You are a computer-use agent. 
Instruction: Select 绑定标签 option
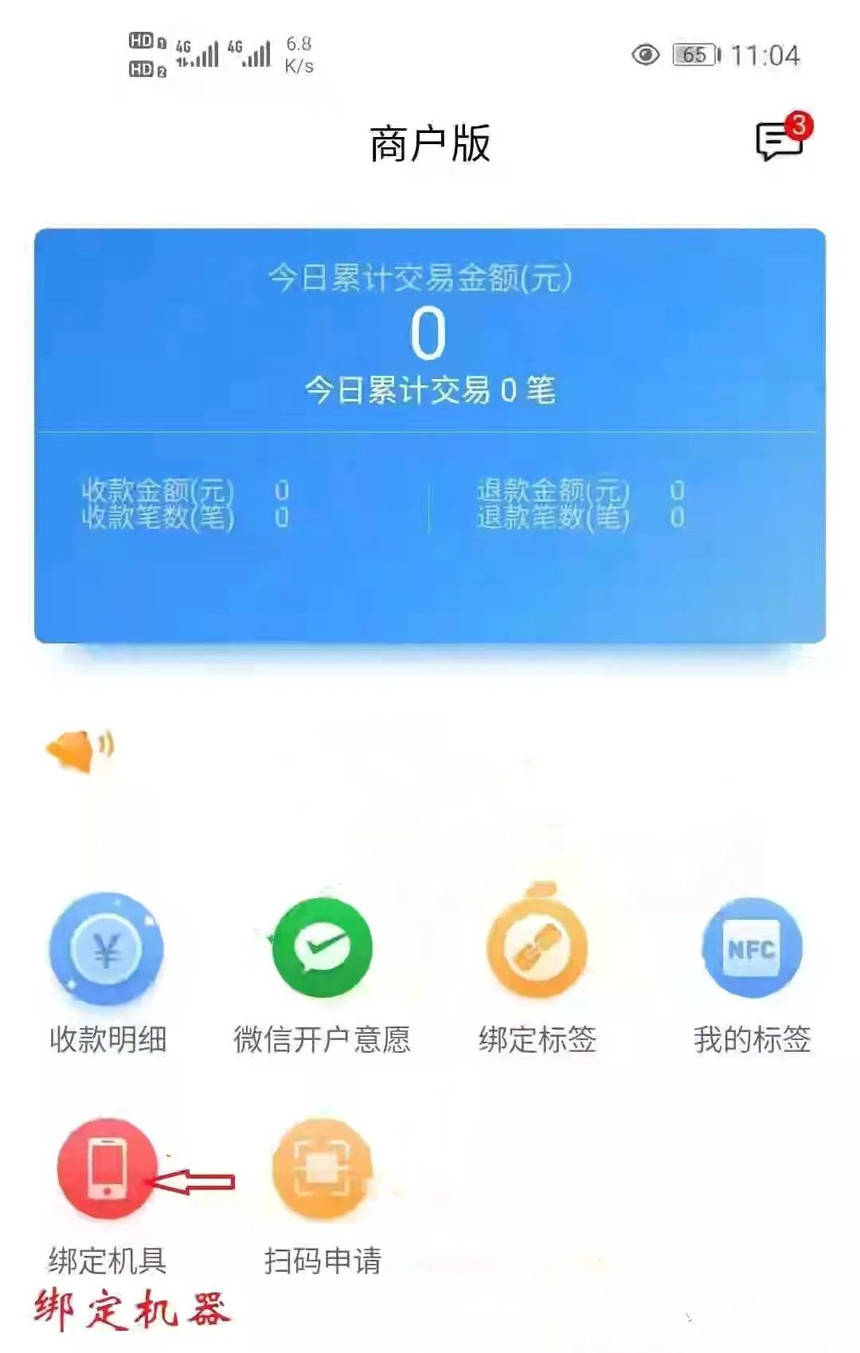coord(537,949)
